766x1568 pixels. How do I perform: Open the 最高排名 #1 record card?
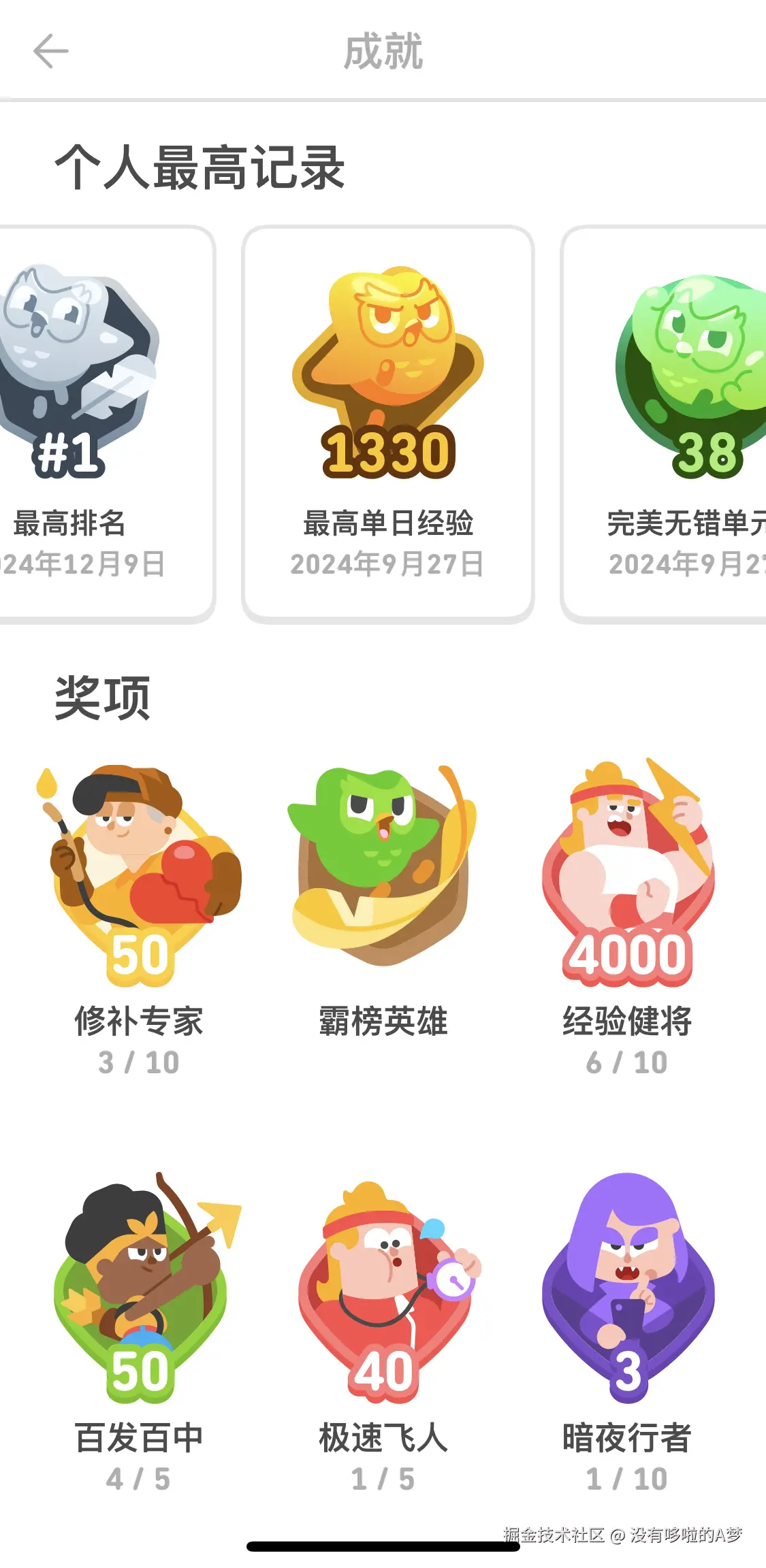[x=102, y=423]
